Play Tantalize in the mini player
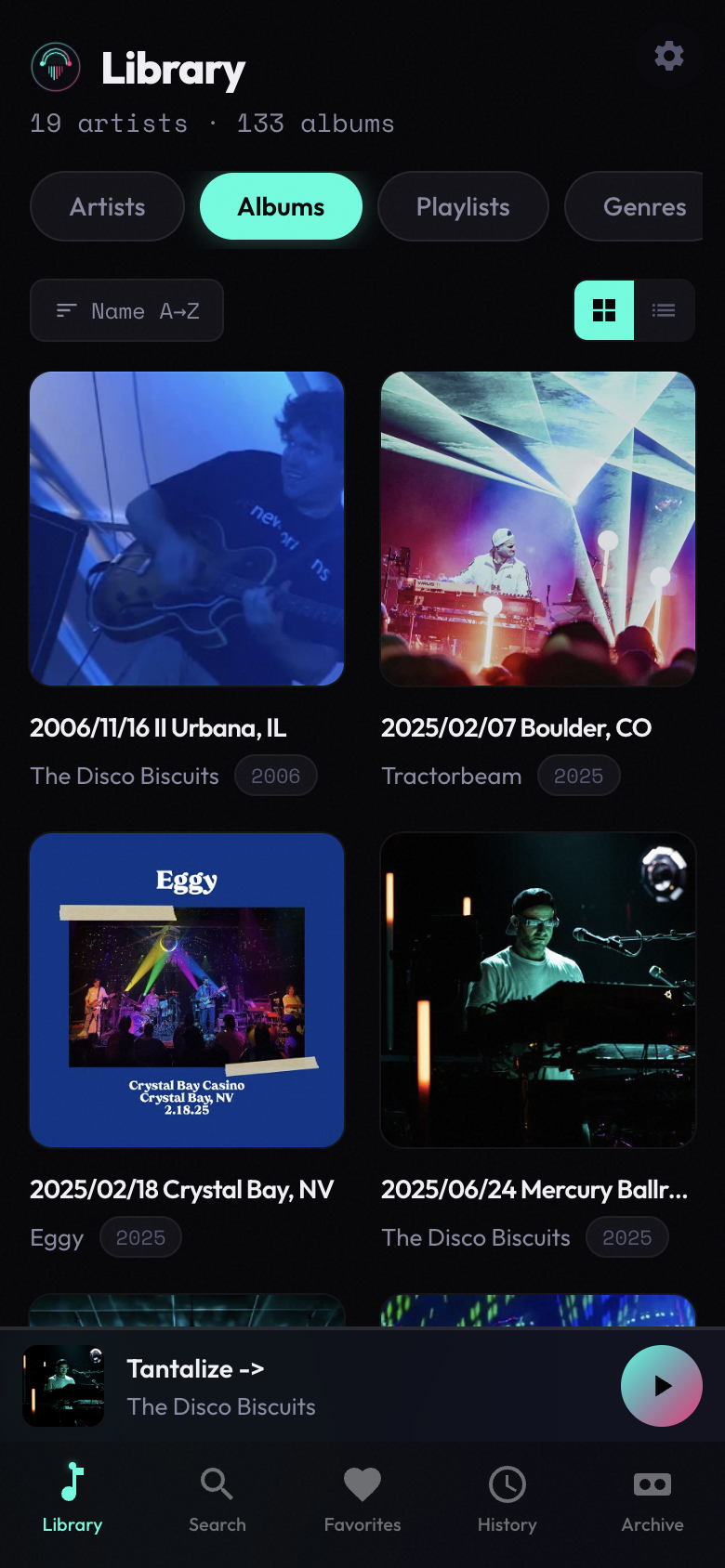725x1568 pixels. point(661,1386)
